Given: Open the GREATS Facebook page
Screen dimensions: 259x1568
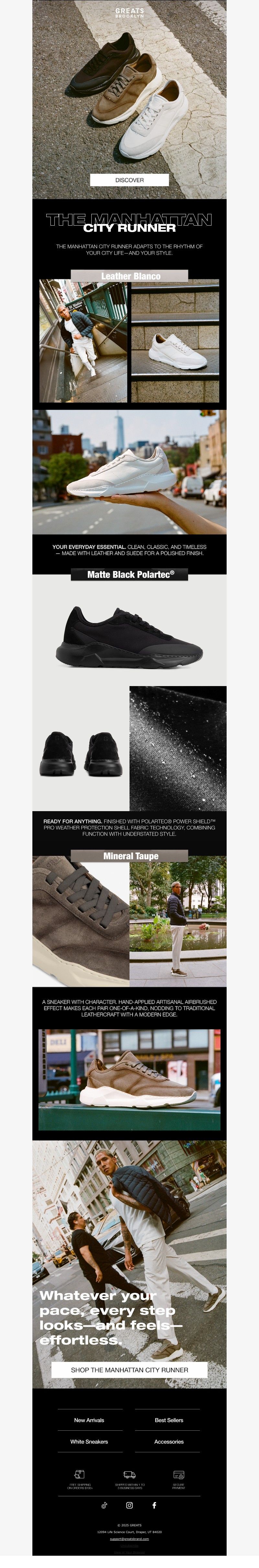Looking at the screenshot, I should click(x=154, y=1505).
